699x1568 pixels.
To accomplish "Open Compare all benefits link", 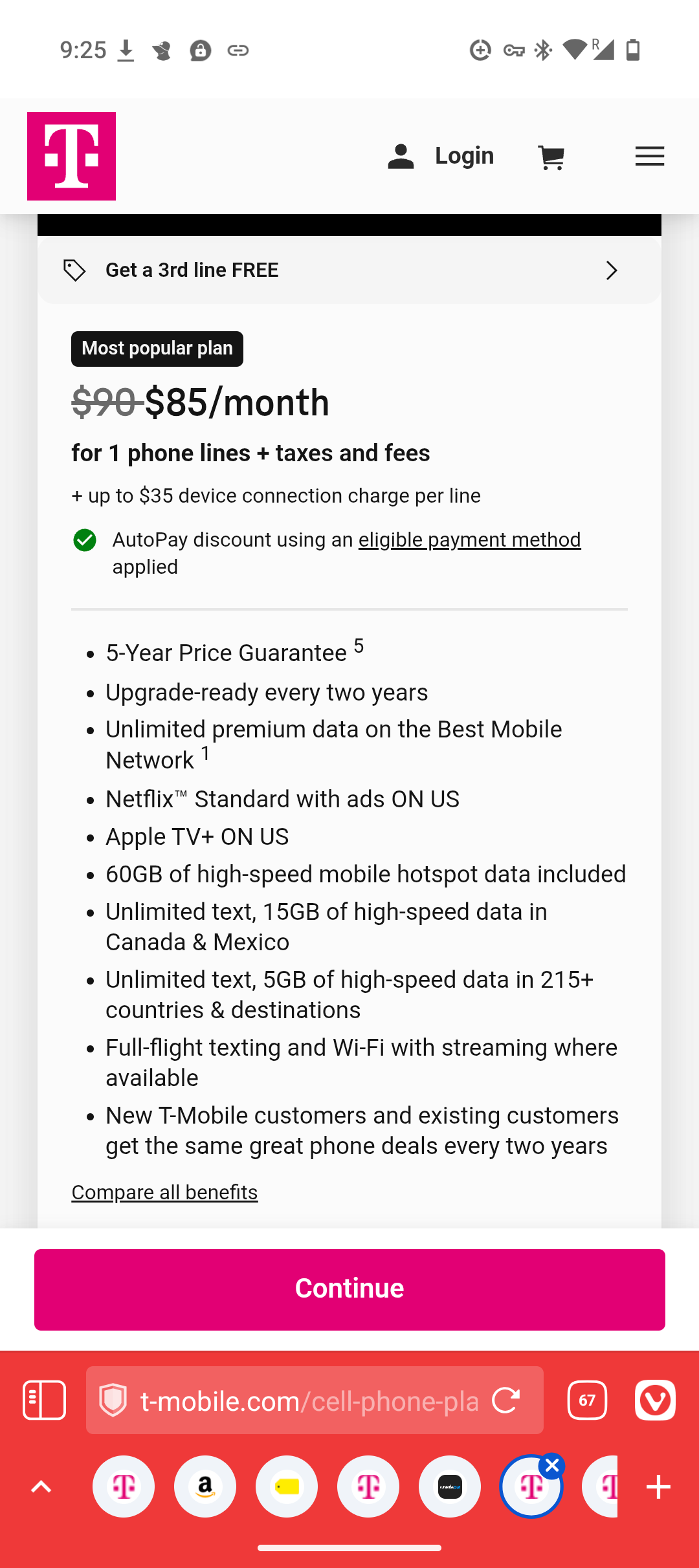I will (164, 1192).
